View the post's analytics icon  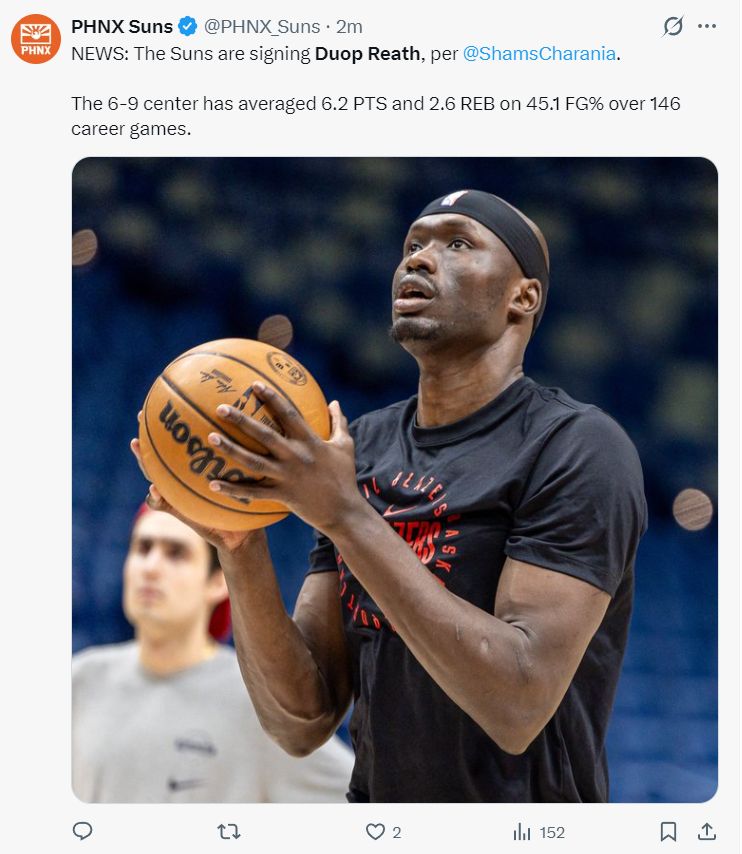[x=521, y=832]
